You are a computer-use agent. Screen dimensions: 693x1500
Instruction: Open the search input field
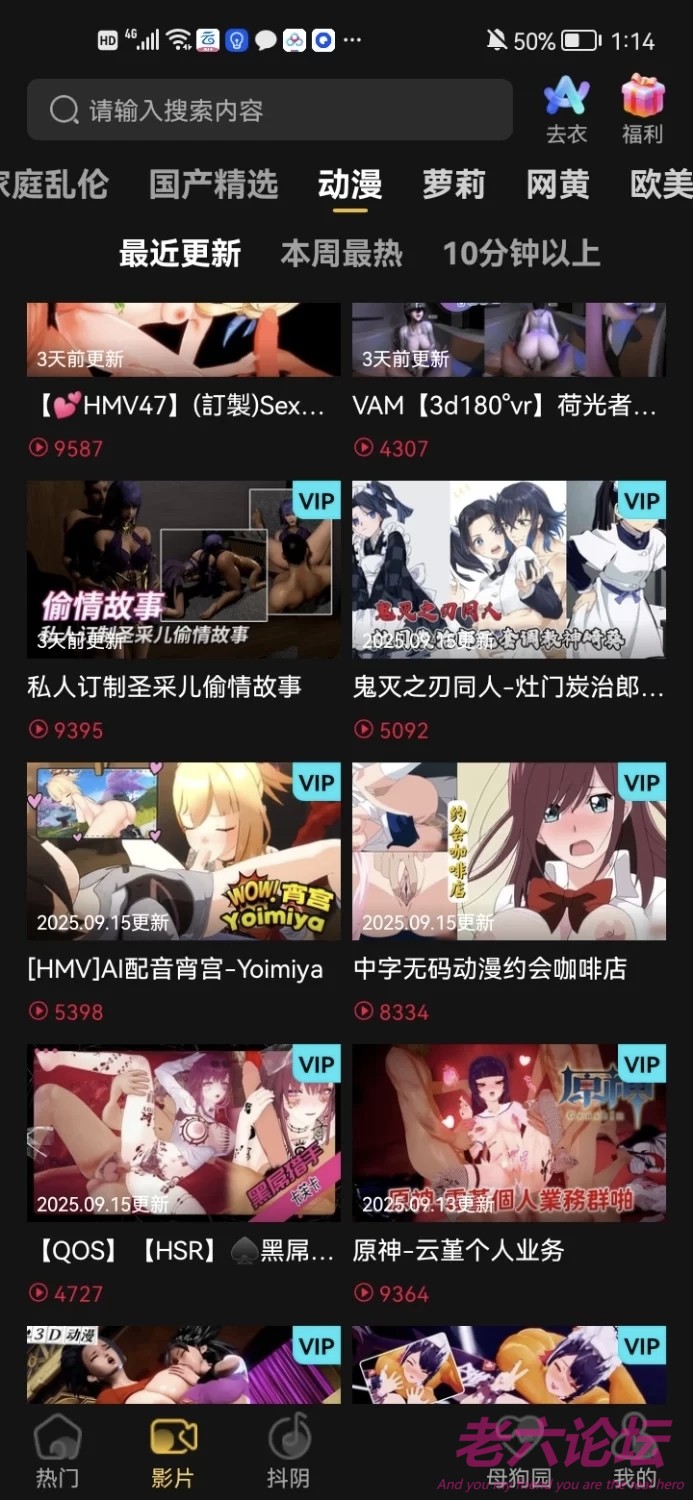tap(270, 110)
